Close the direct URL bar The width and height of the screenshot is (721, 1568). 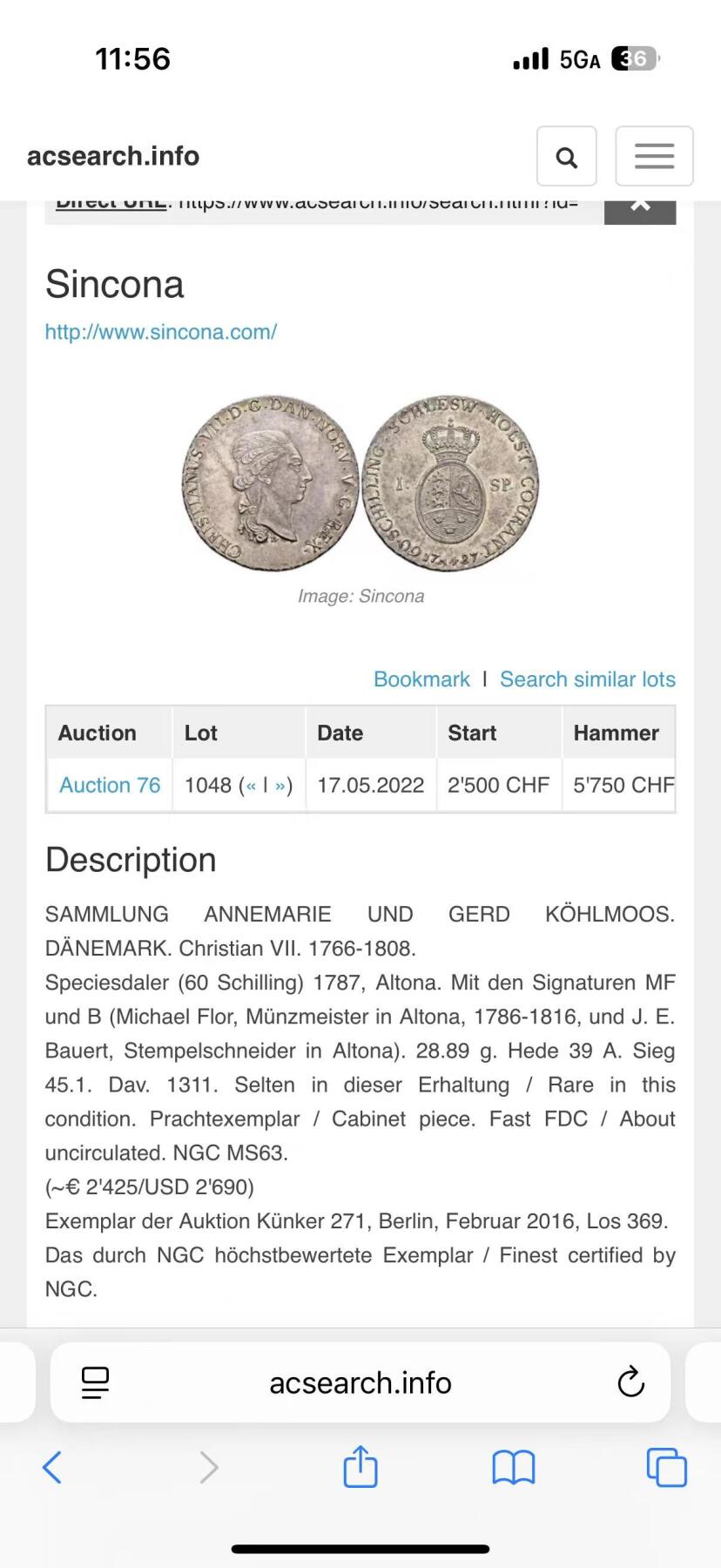(640, 206)
